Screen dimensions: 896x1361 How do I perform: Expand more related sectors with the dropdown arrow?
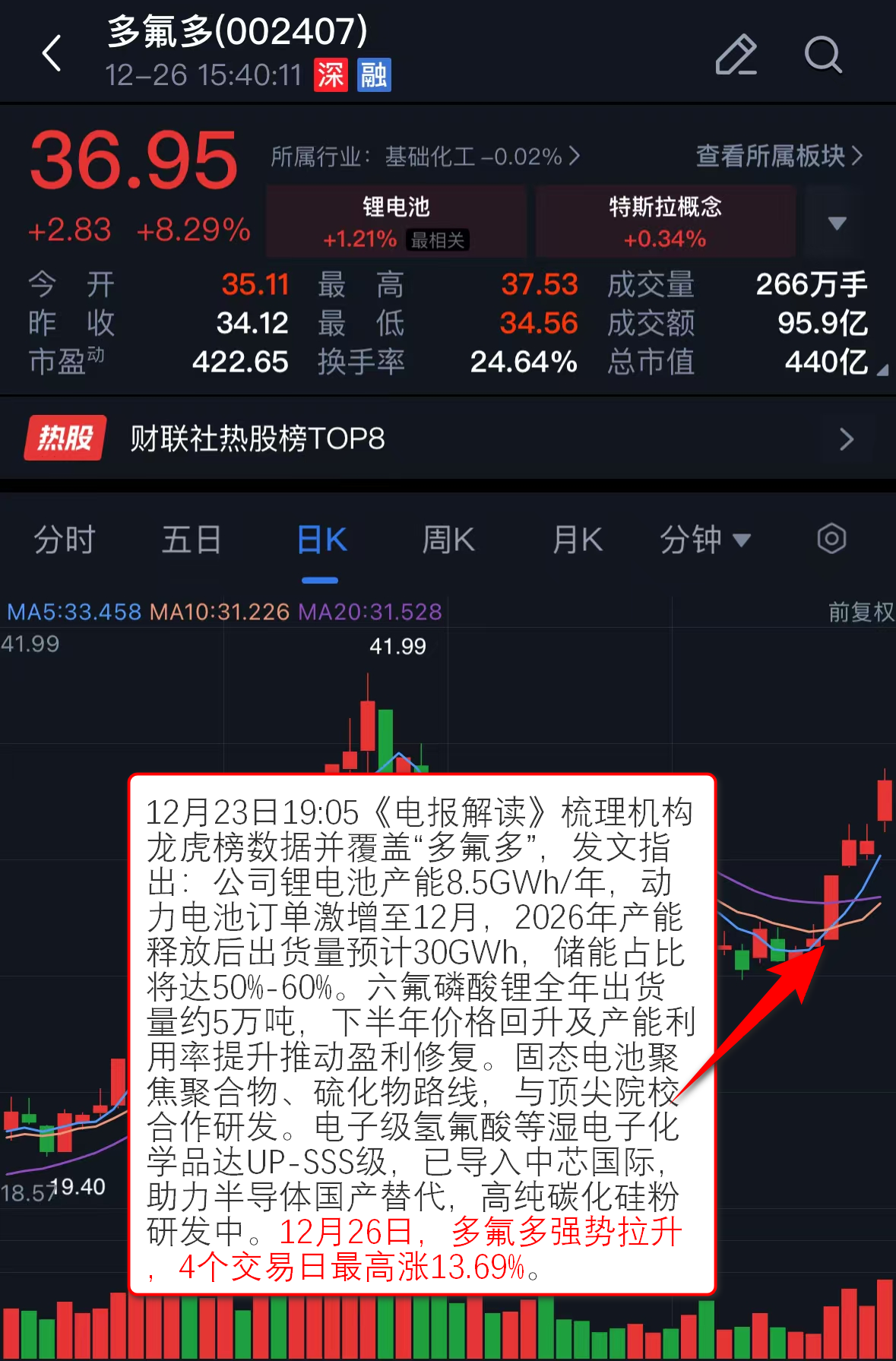click(837, 223)
